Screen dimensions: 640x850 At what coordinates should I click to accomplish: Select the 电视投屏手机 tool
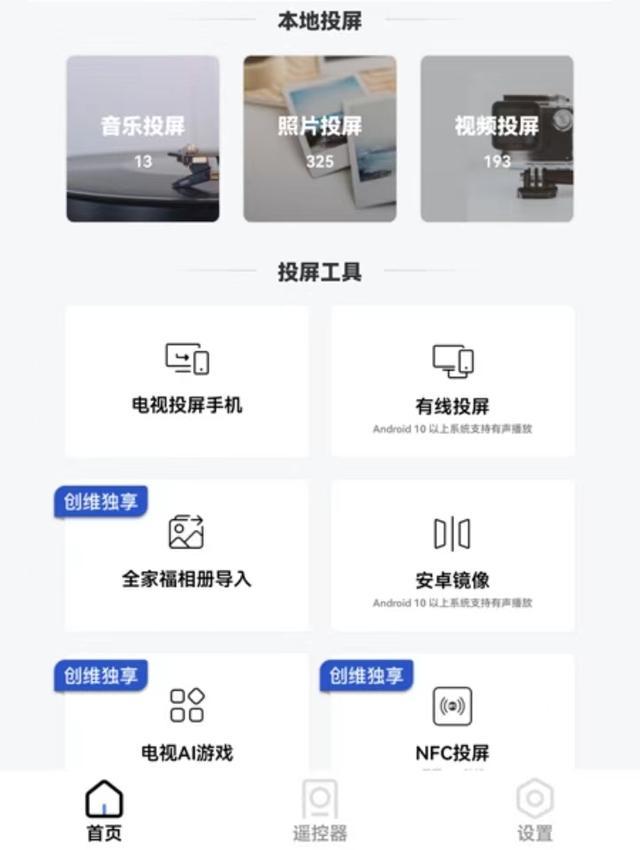187,381
